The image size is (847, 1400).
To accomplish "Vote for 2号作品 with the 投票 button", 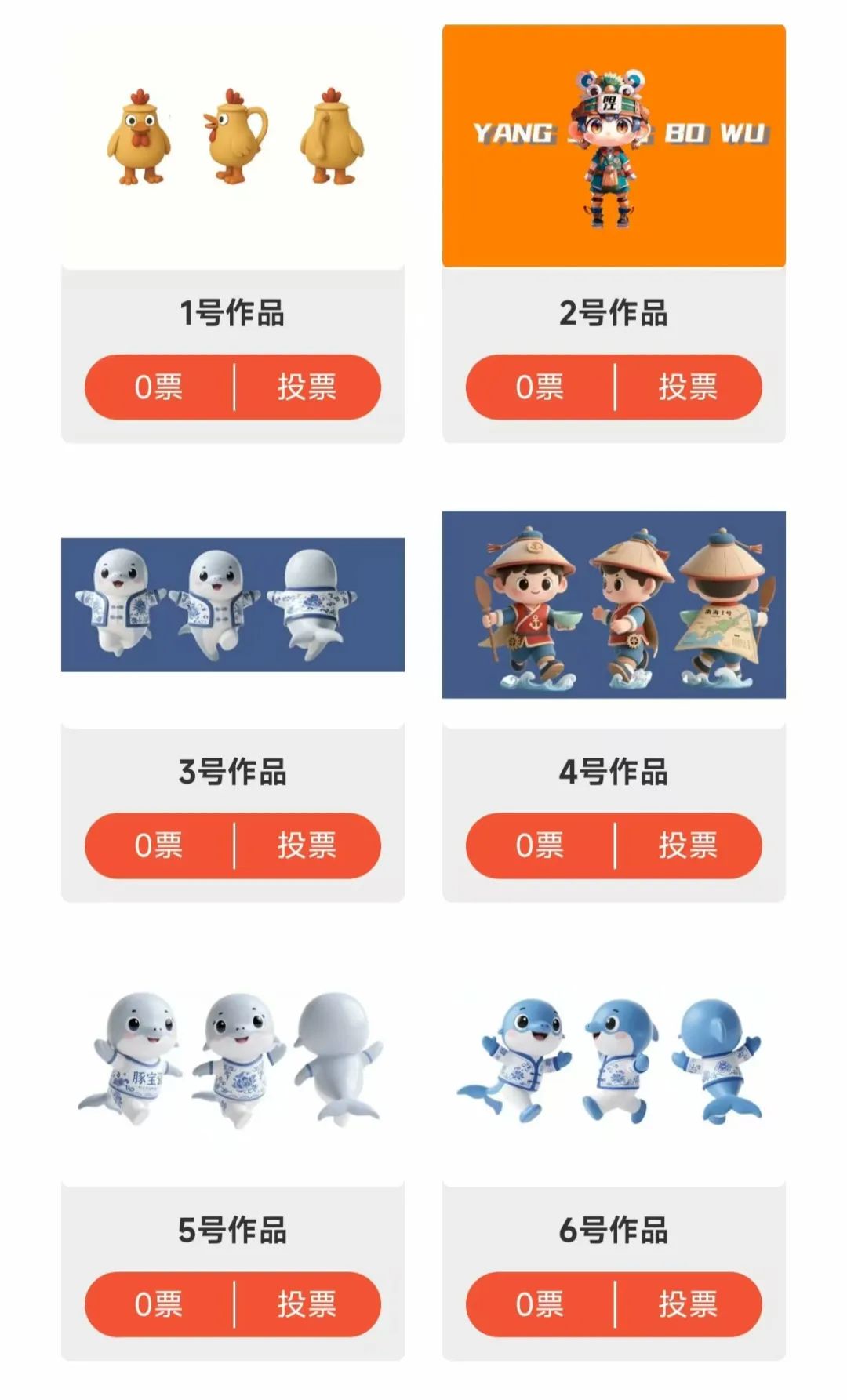I will click(689, 387).
